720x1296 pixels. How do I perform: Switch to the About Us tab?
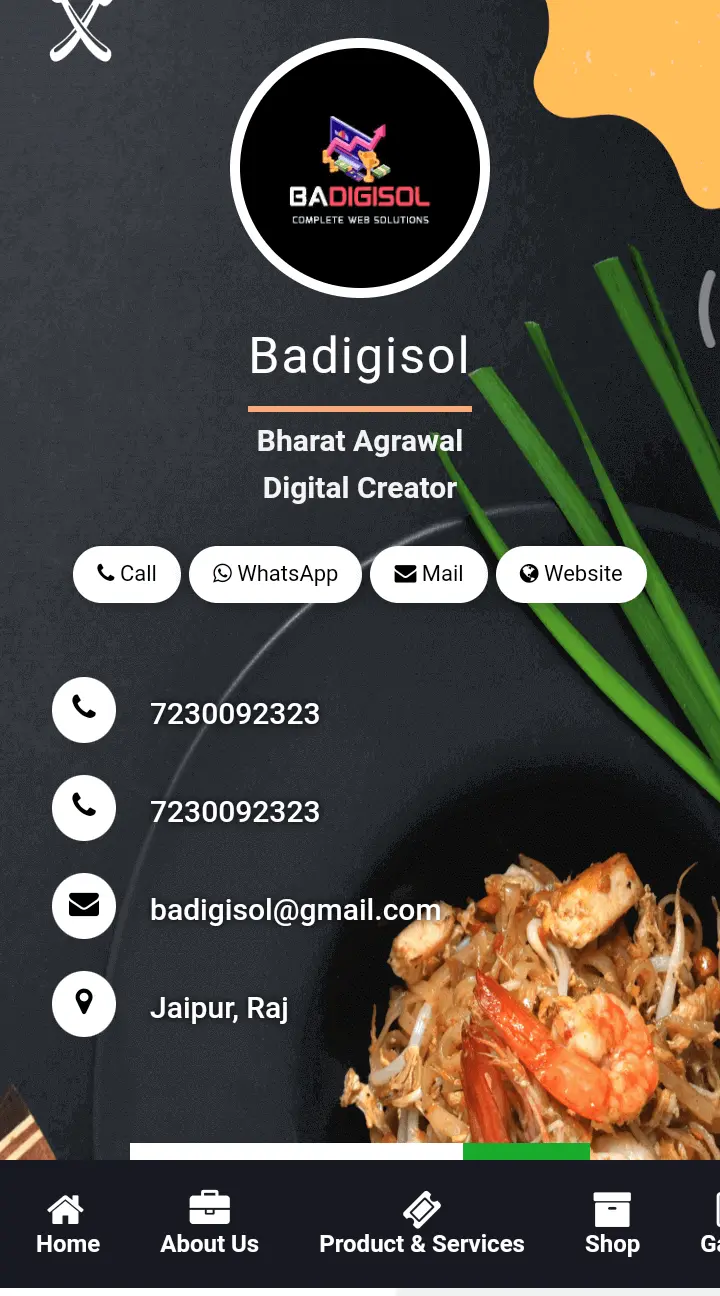(x=210, y=1224)
